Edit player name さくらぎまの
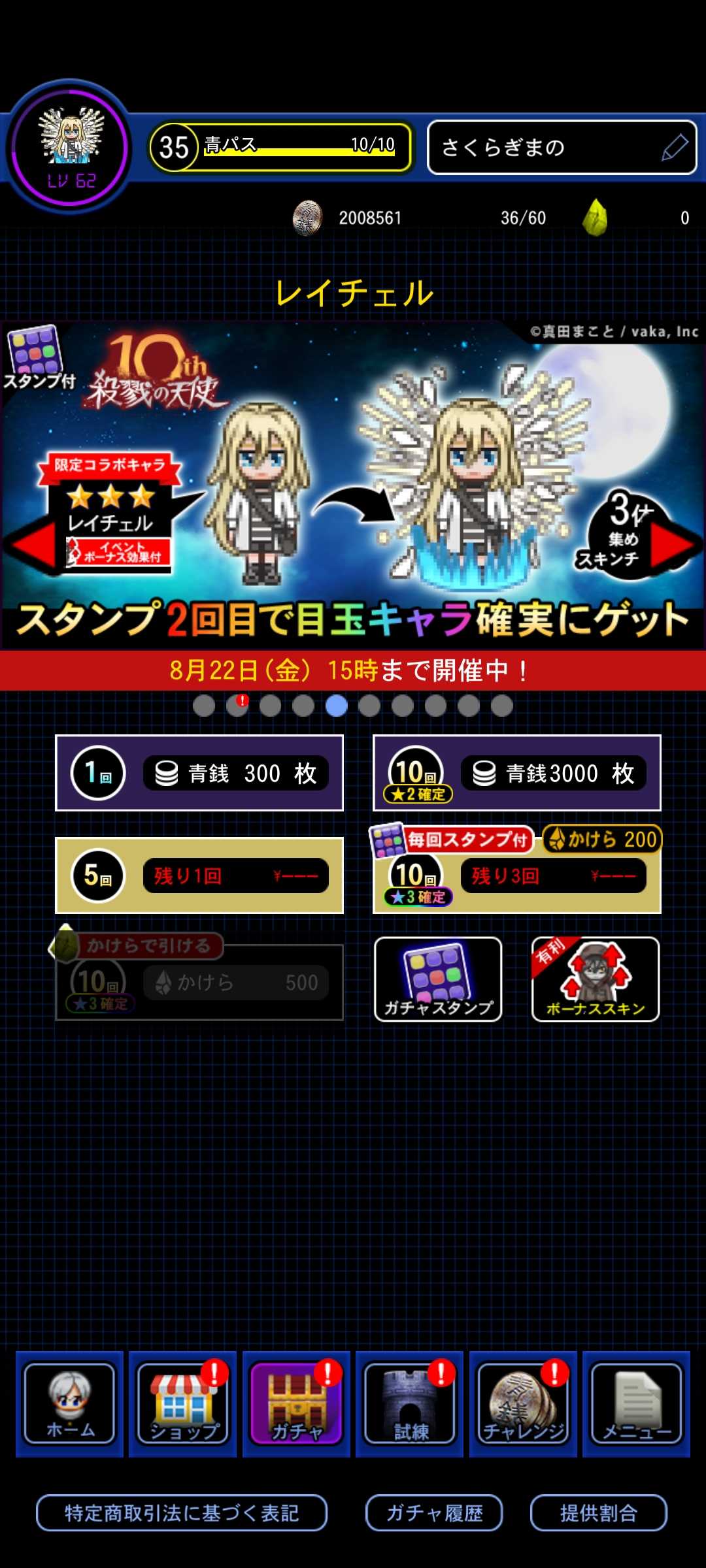Viewport: 706px width, 1568px height. 675,147
